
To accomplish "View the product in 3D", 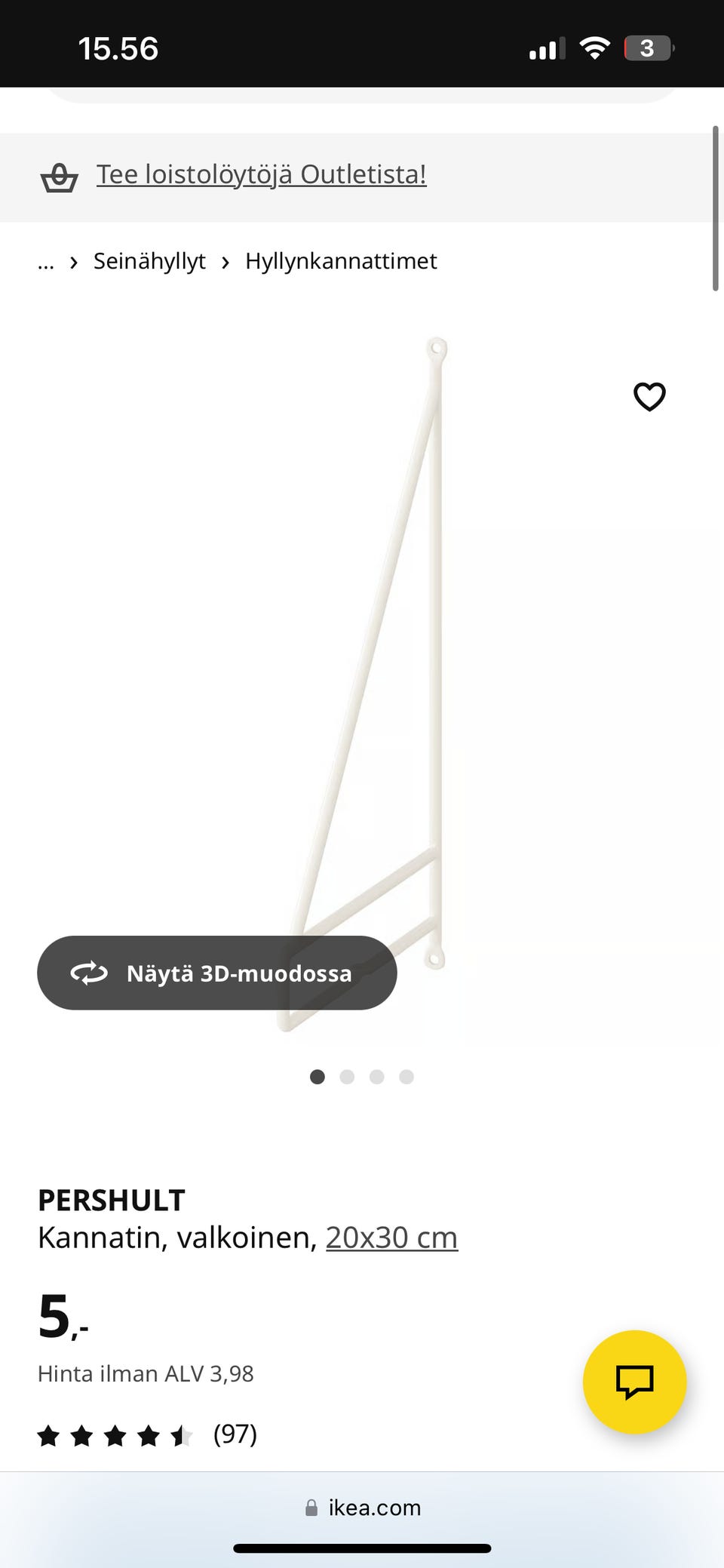I will [217, 973].
